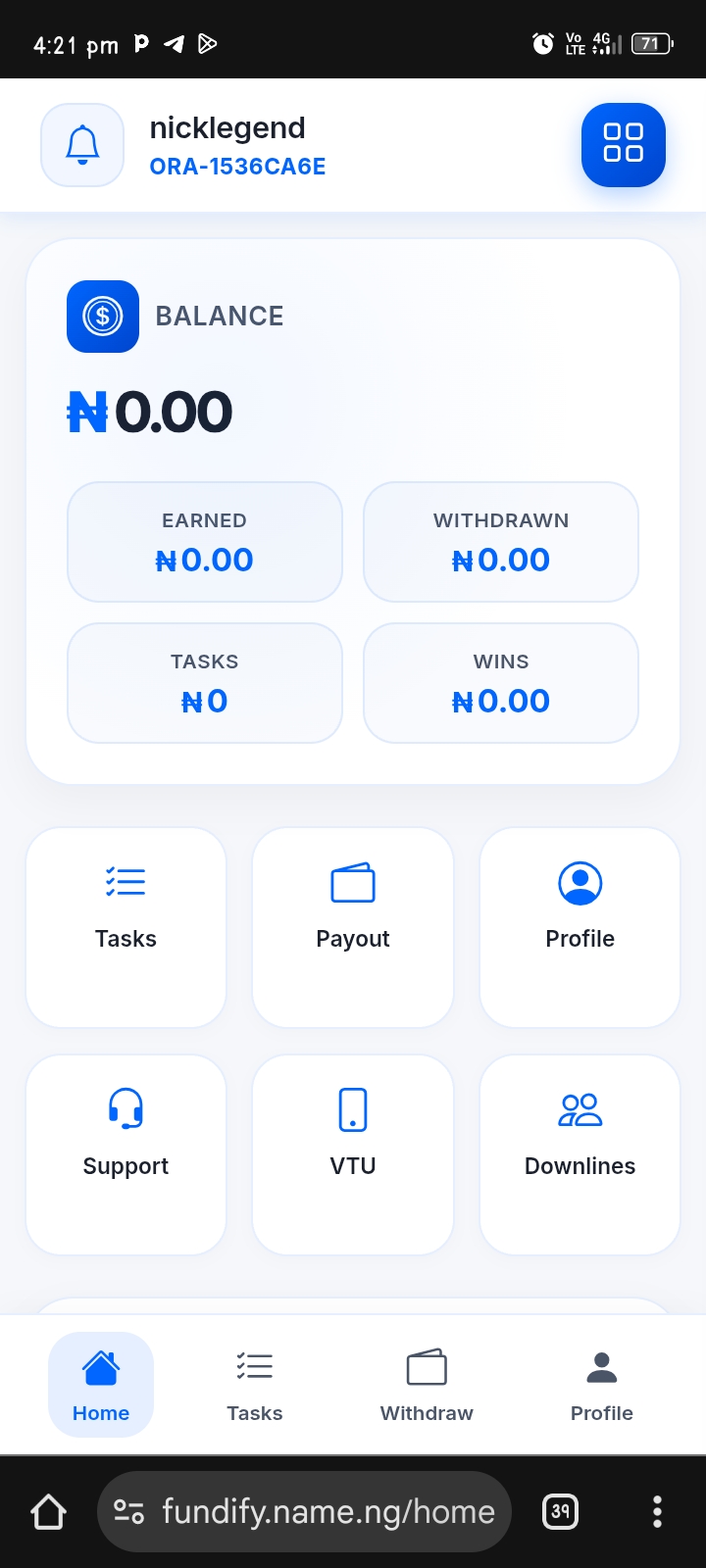
Task: Contact Support via the headset card
Action: point(126,1154)
